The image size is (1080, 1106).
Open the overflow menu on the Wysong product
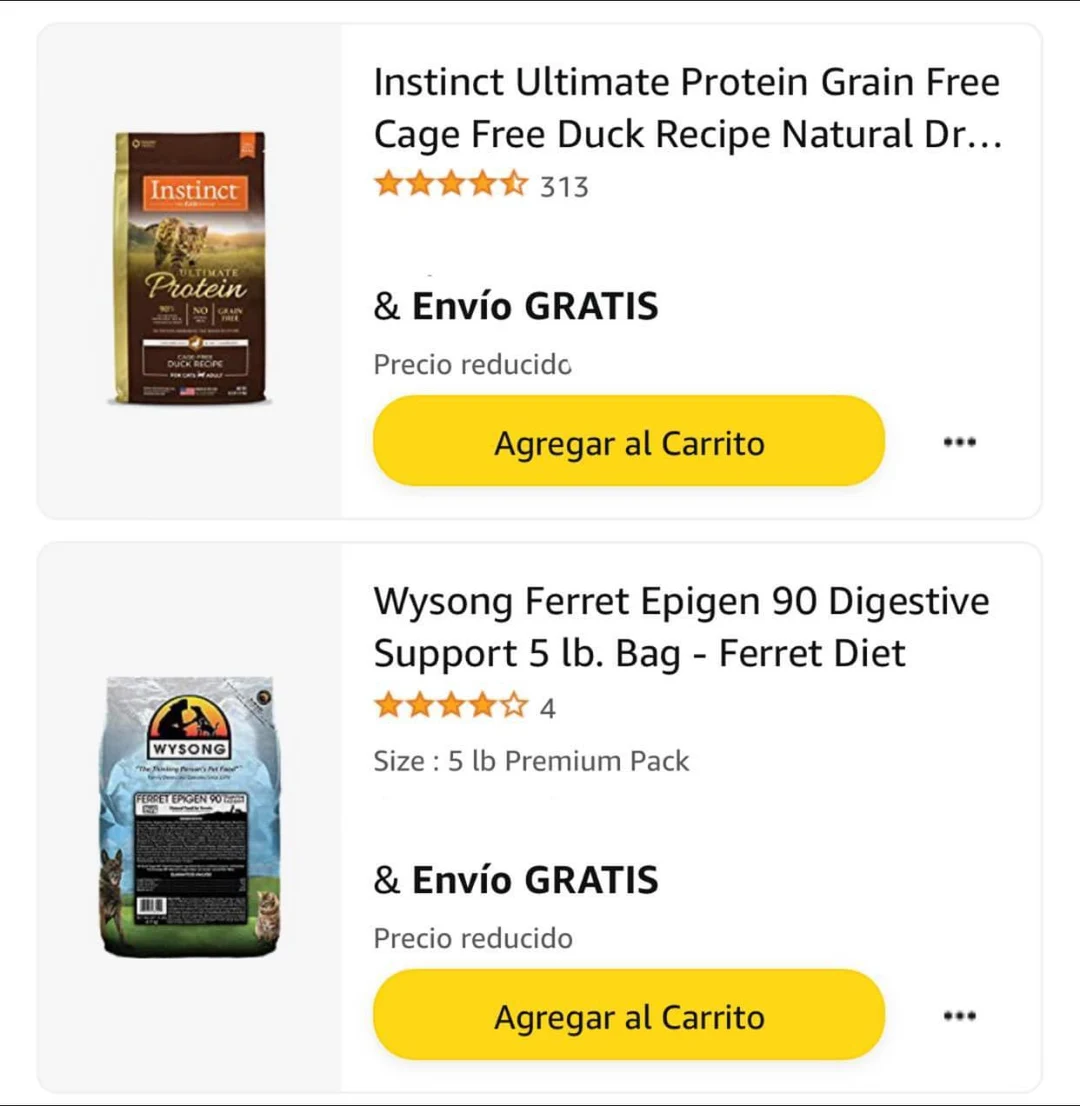[959, 1015]
